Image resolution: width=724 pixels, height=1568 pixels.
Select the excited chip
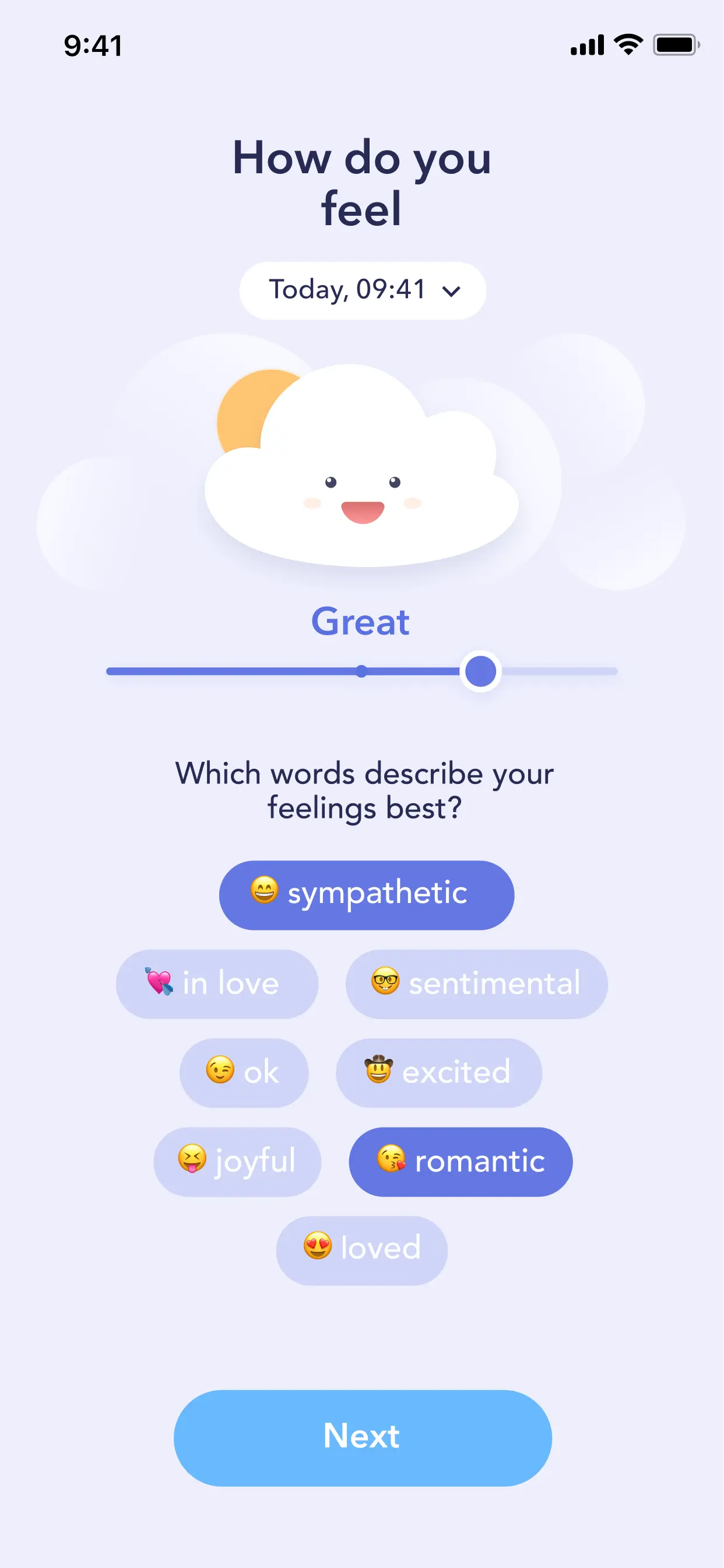pos(439,1073)
